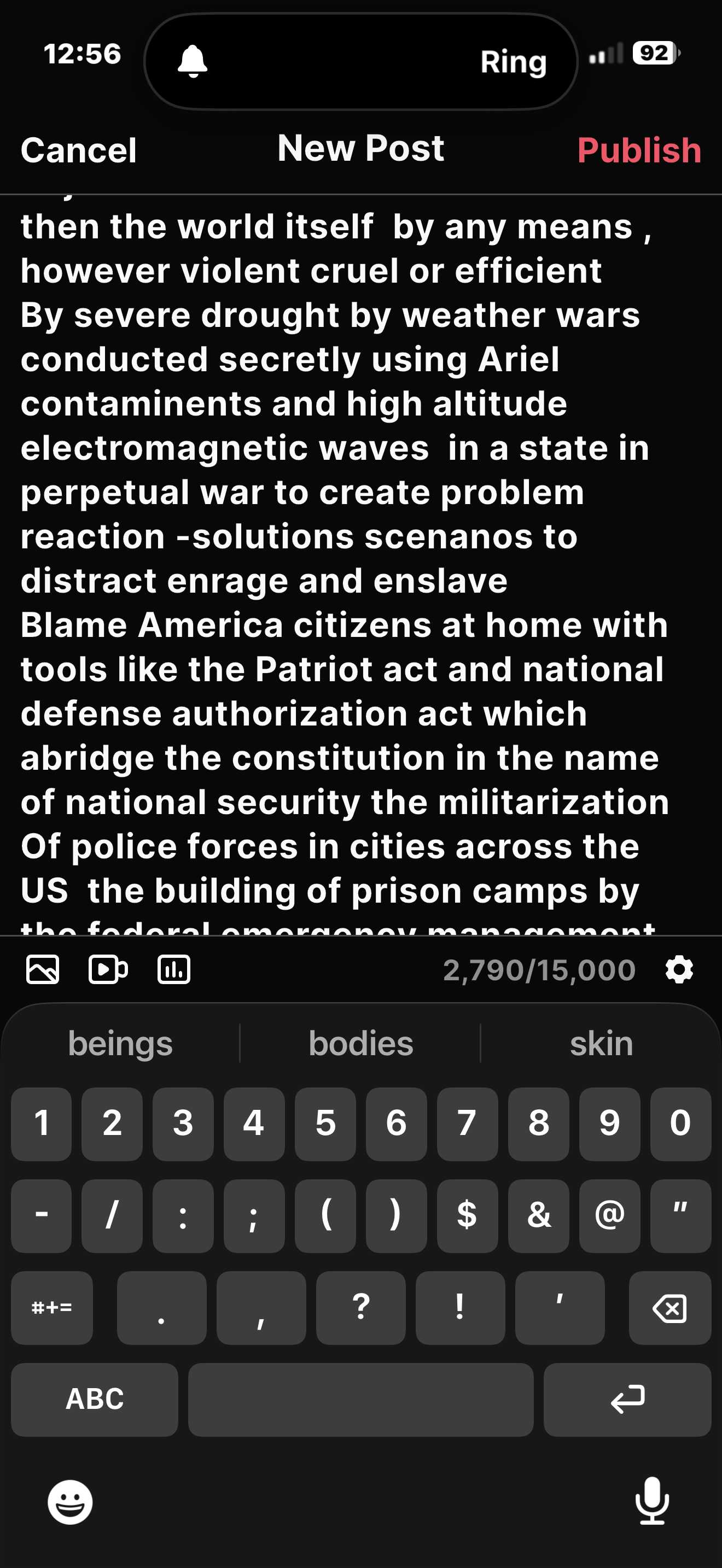Choose the 'bodies' keyboard suggestion
The height and width of the screenshot is (1568, 722).
coord(360,1043)
